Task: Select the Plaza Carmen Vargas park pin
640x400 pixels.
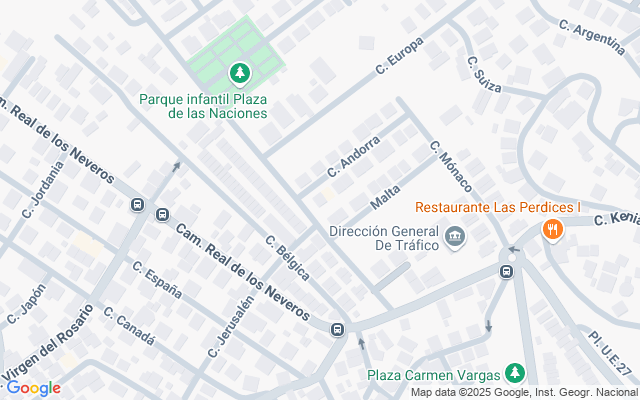Action: (515, 373)
